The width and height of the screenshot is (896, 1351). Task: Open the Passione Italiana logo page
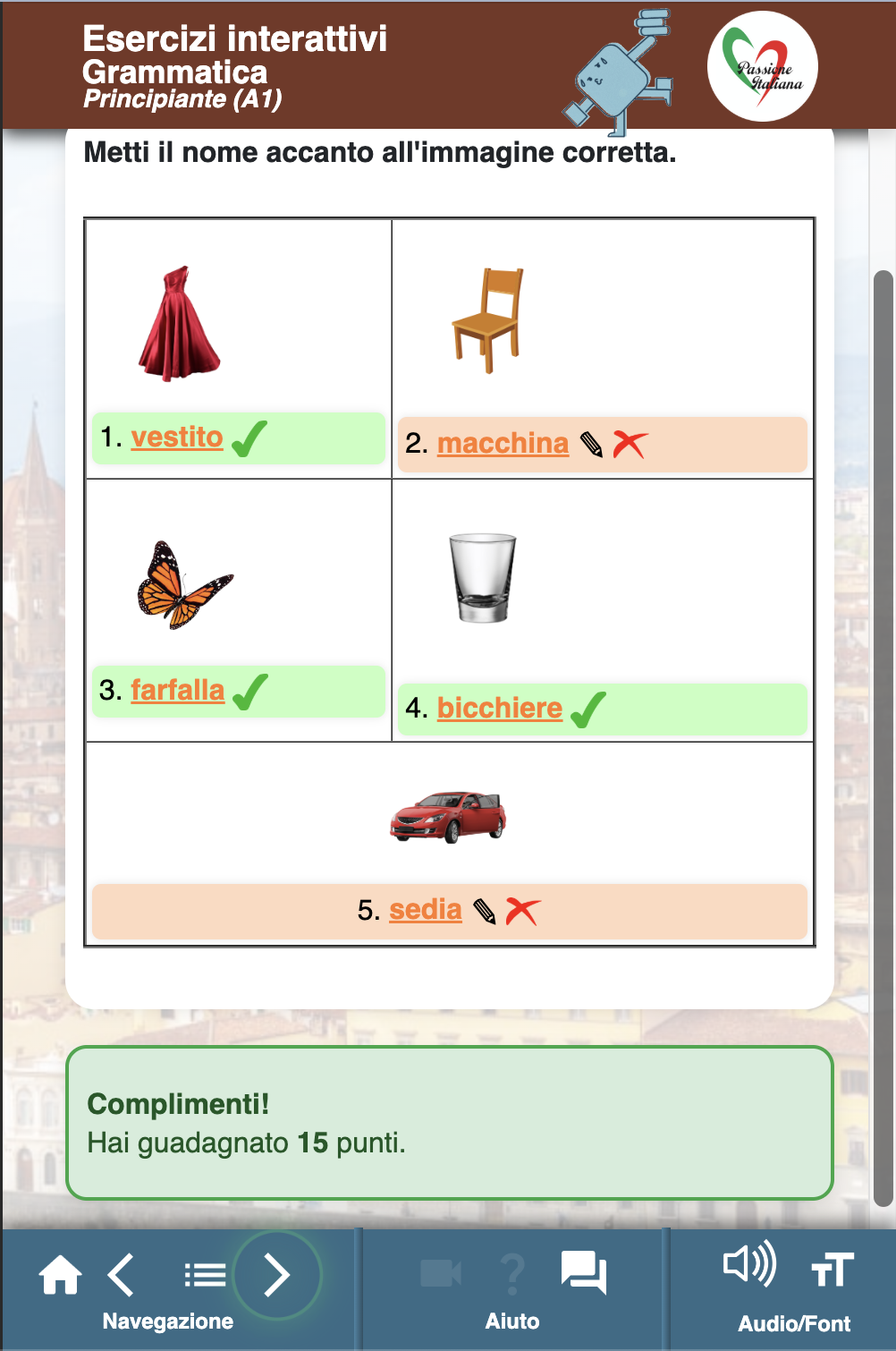click(762, 66)
